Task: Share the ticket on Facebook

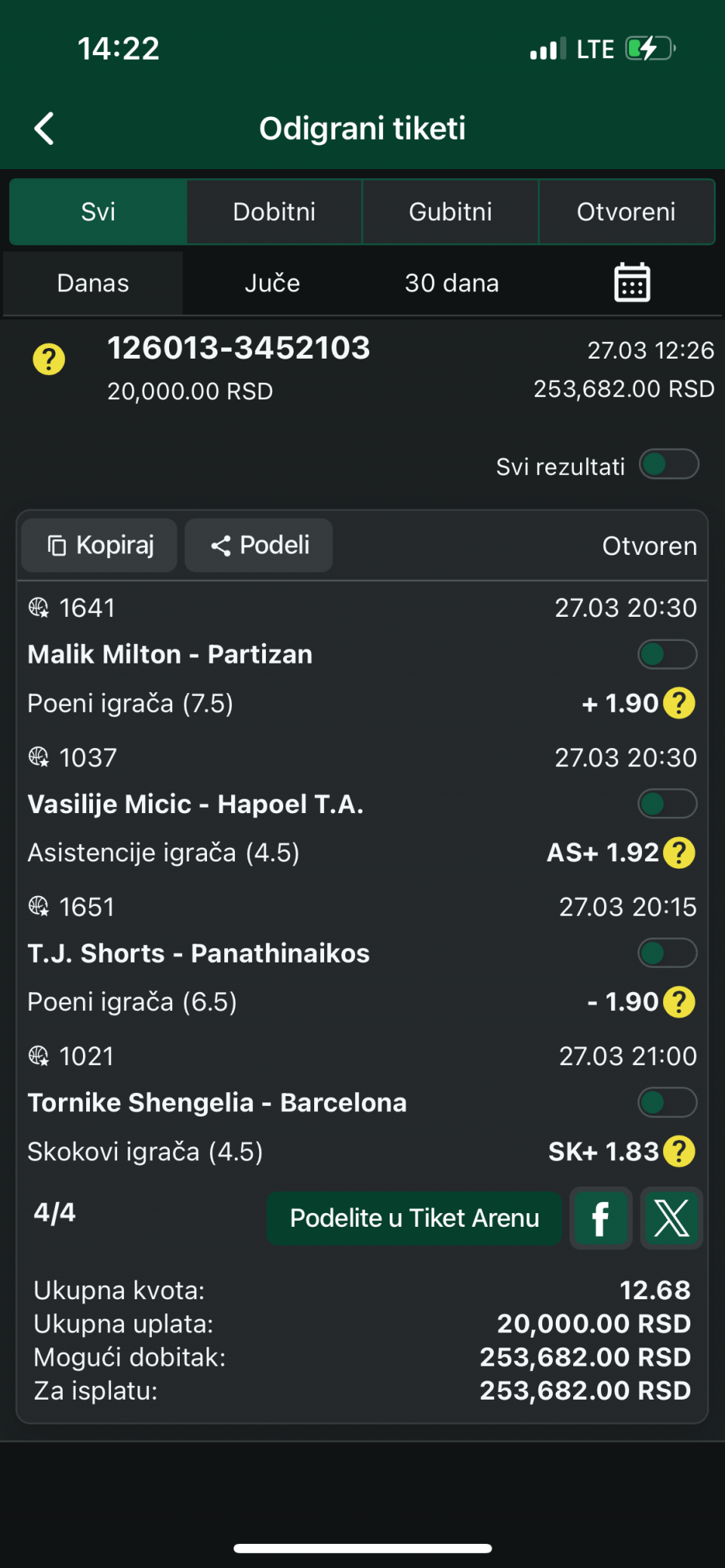Action: click(601, 1218)
